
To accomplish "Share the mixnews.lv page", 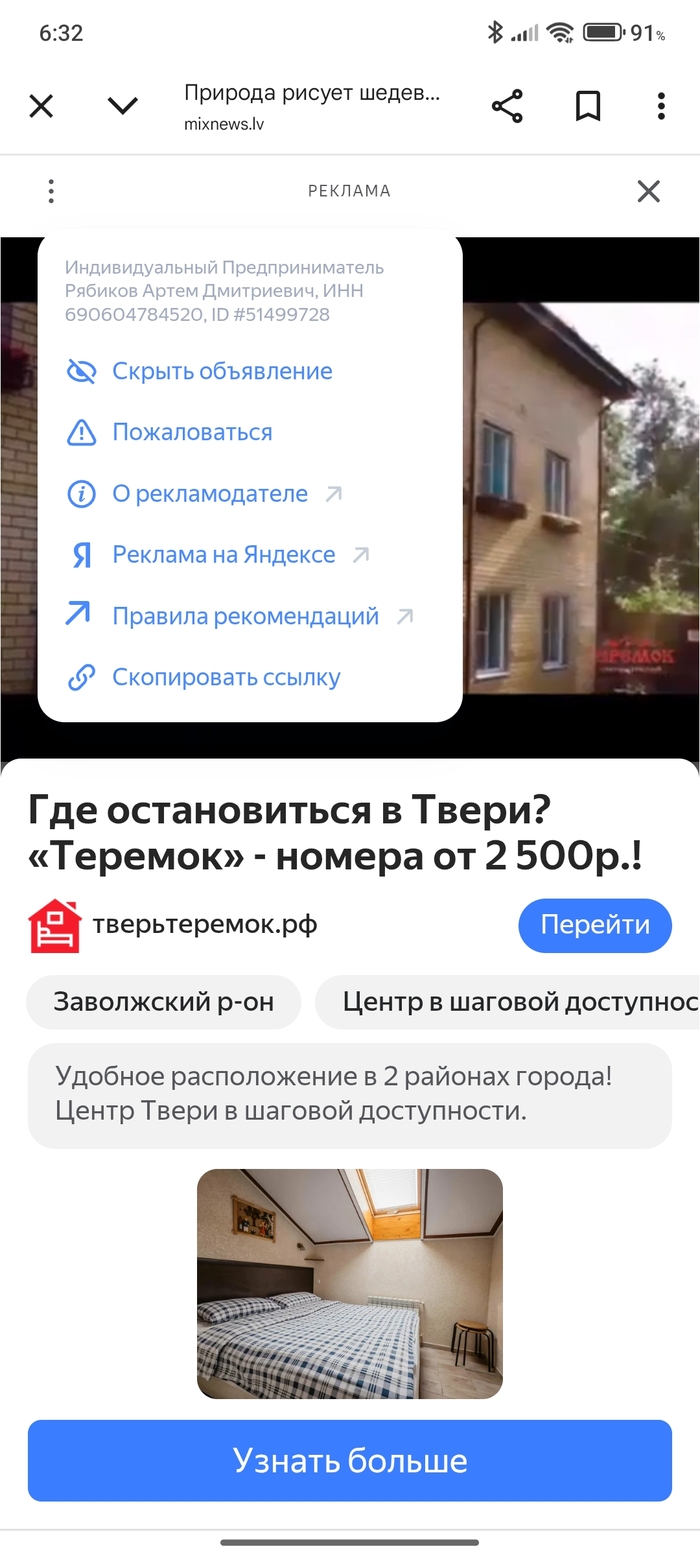I will point(507,106).
